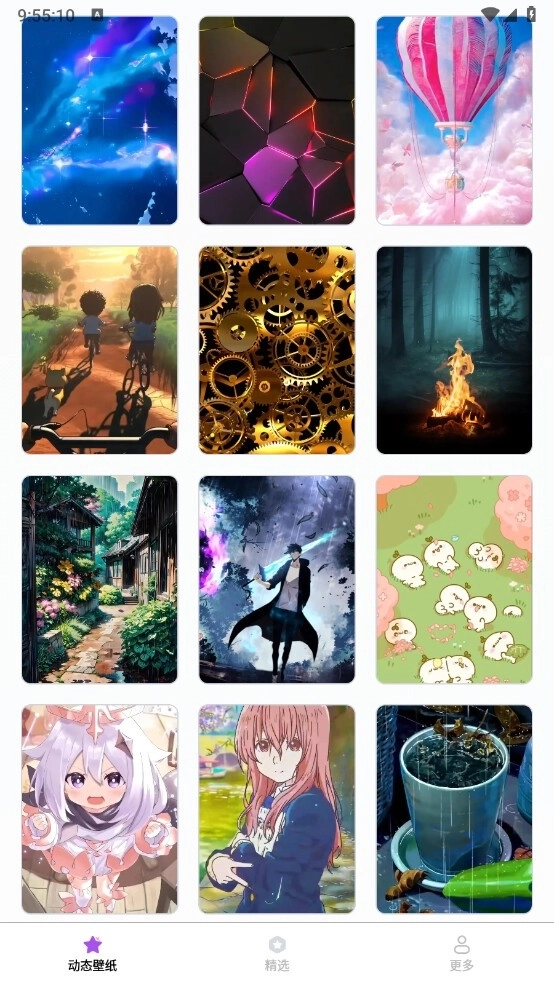Open the swordsman in coat wallpaper

(x=277, y=579)
